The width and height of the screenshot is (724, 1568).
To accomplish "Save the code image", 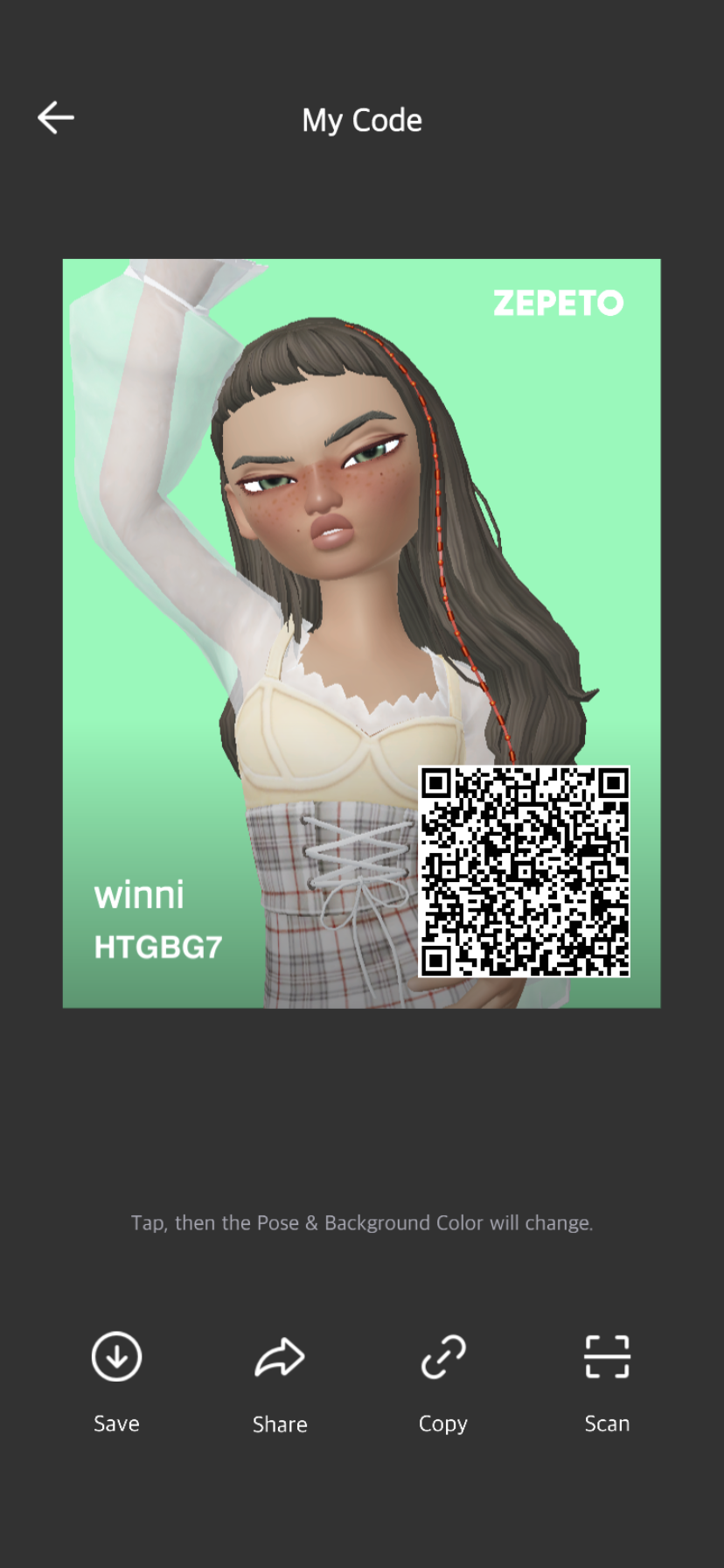I will (116, 1357).
